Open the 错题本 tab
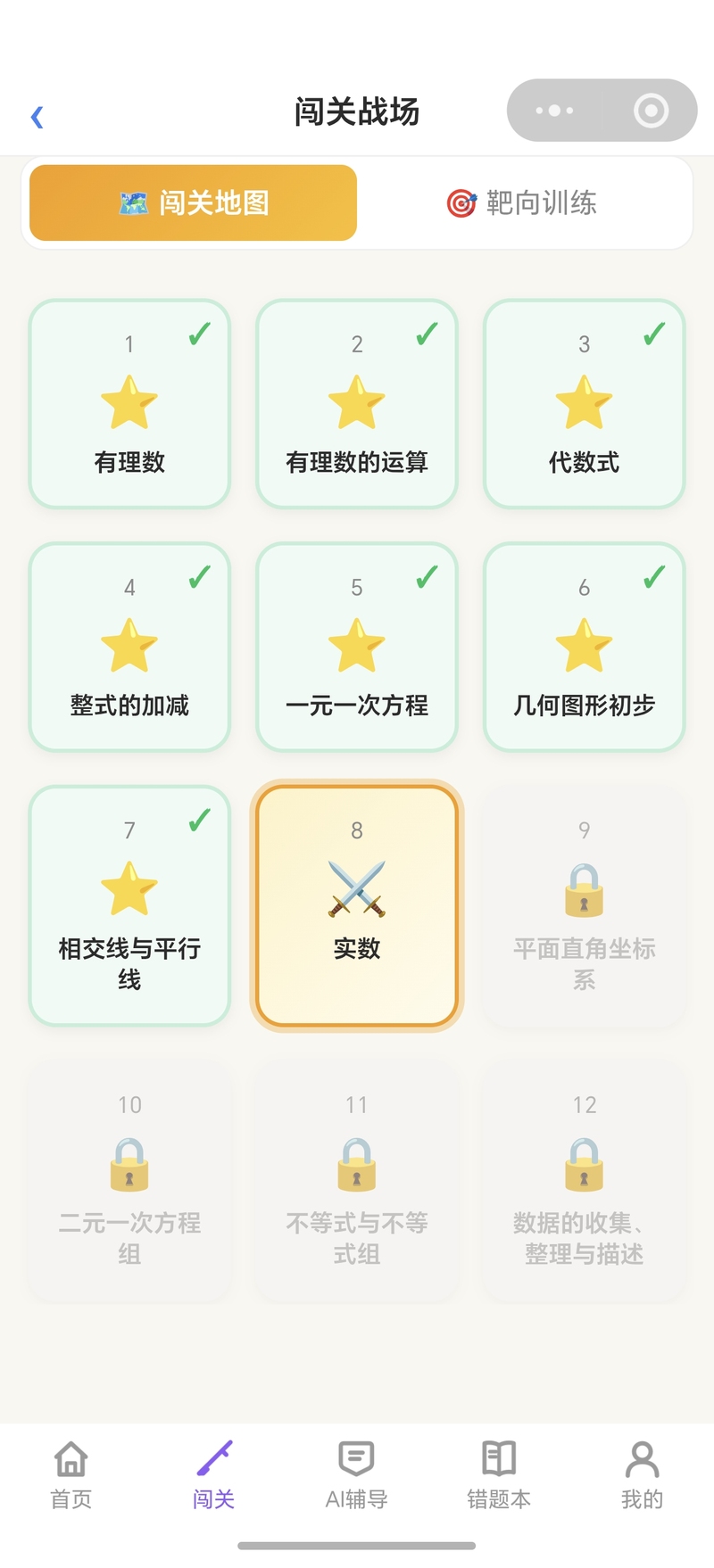The width and height of the screenshot is (714, 1568). pos(499,1475)
